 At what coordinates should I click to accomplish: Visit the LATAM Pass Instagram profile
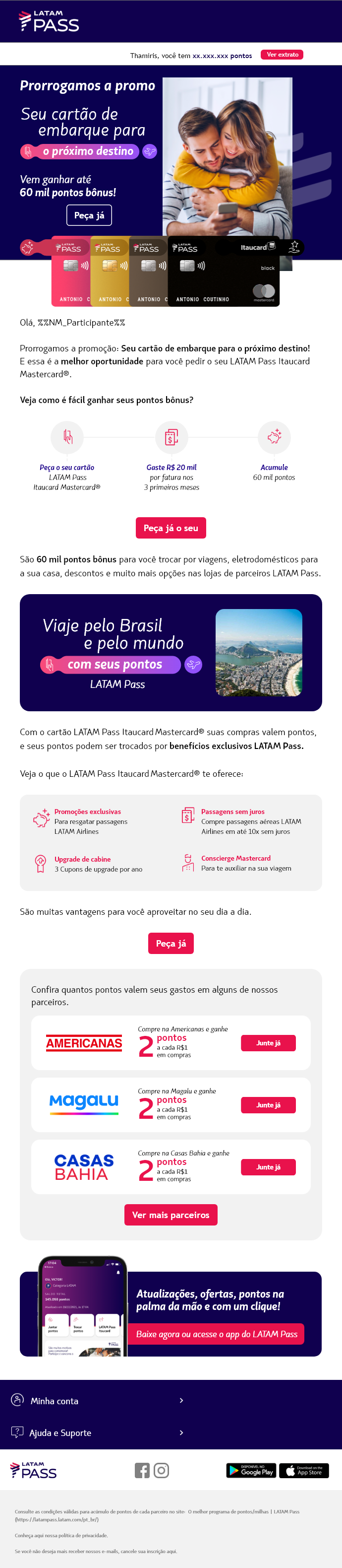162,1471
